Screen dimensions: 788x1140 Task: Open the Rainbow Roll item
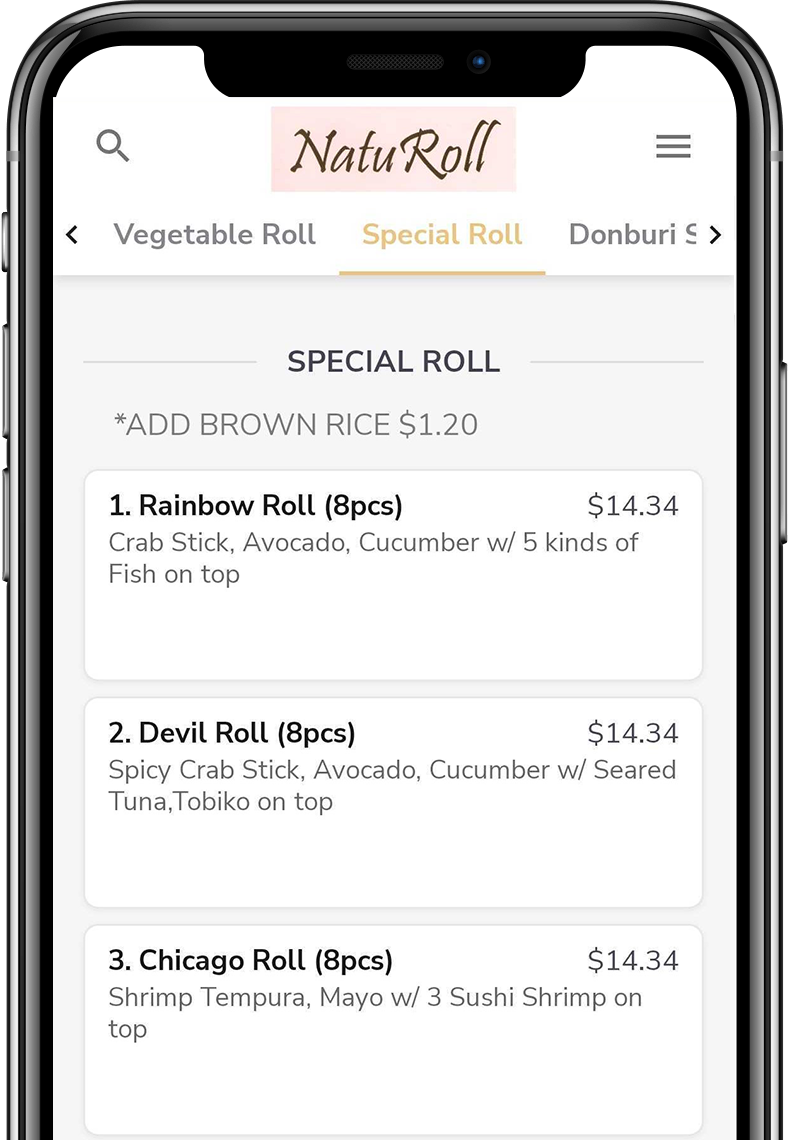coord(393,575)
